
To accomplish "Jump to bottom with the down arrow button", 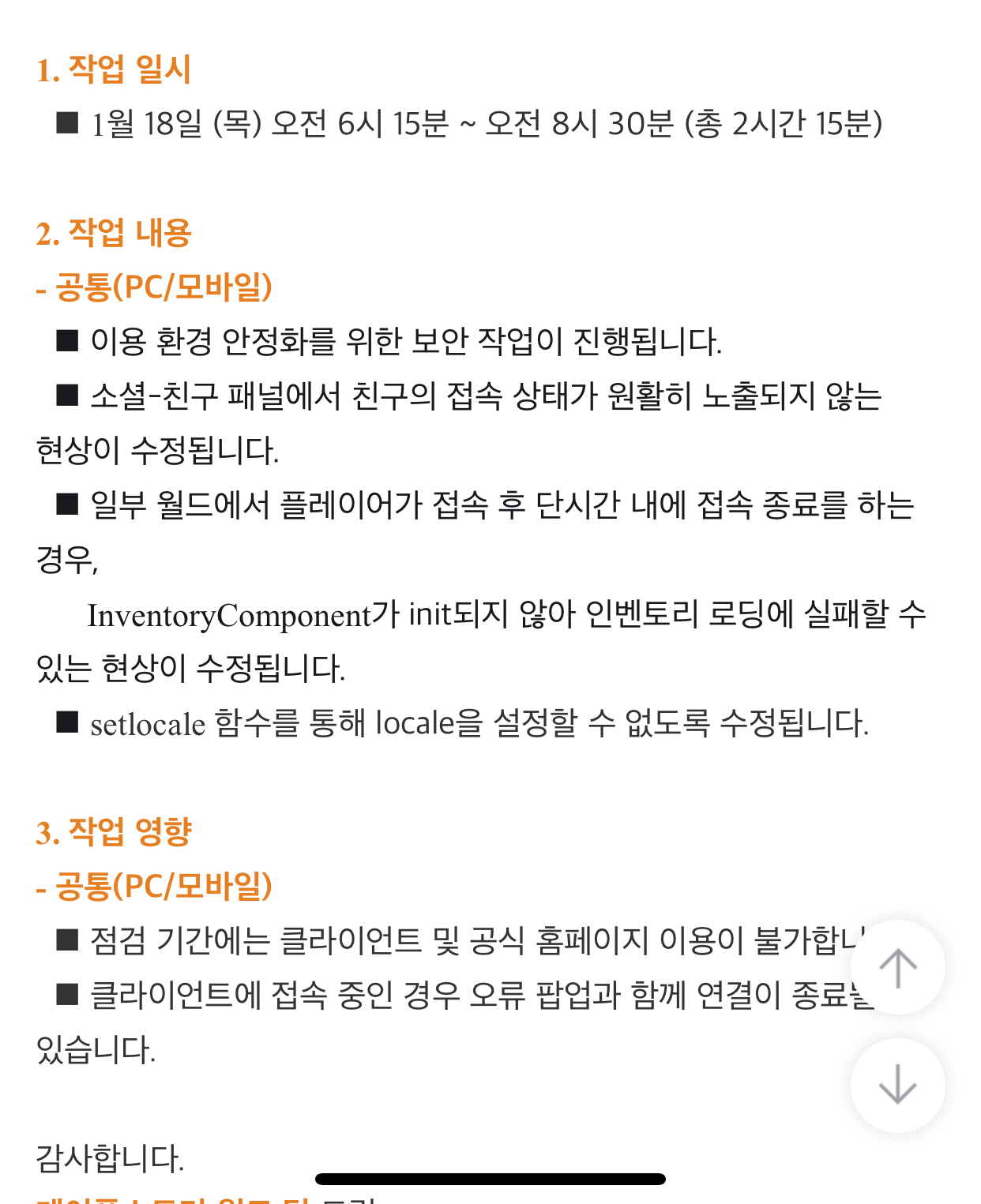I will (897, 1085).
